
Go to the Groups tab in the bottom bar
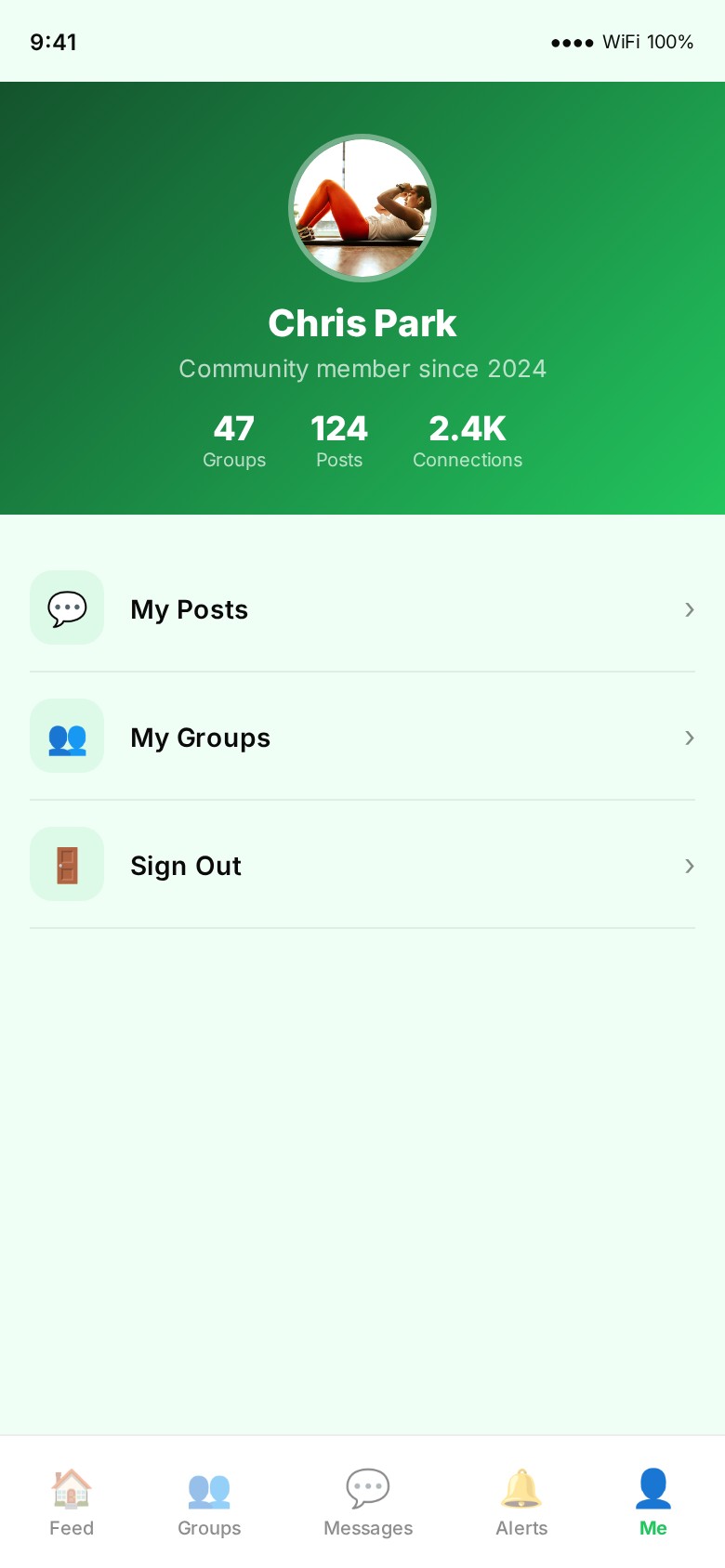click(209, 1502)
